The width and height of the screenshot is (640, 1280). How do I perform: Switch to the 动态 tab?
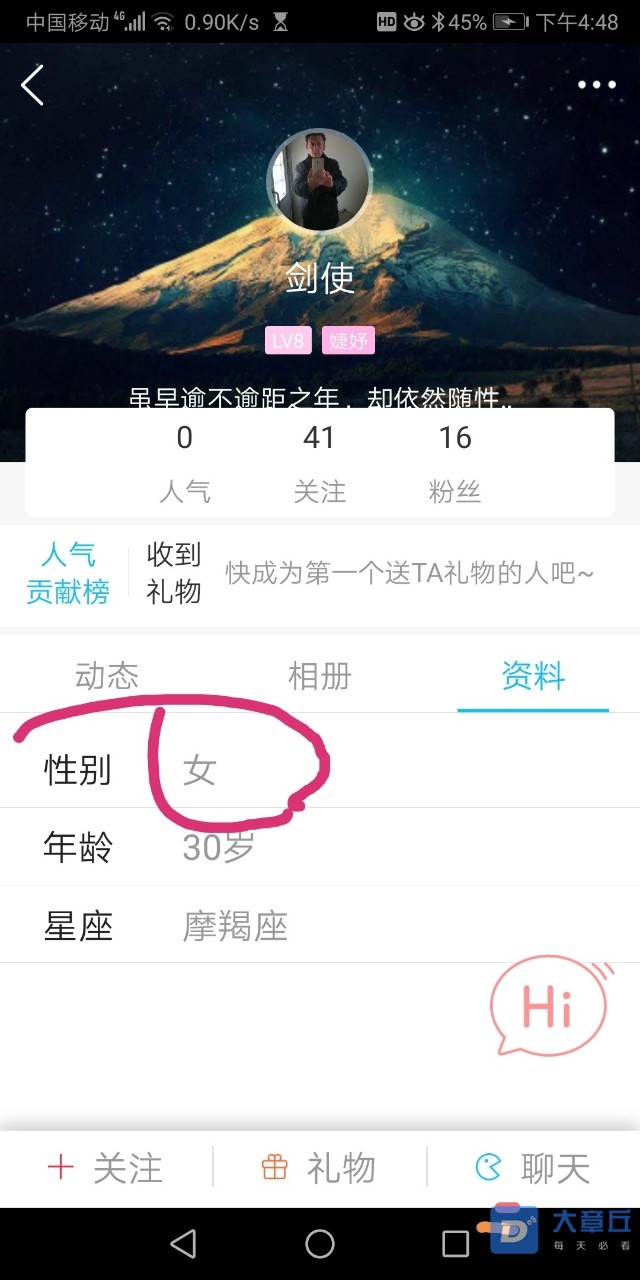coord(107,677)
